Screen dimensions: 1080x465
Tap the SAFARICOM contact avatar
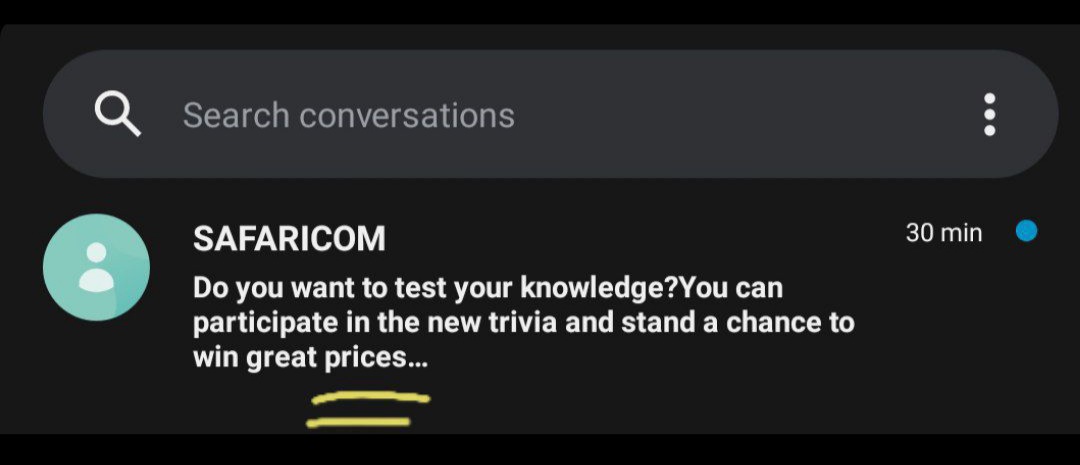click(x=97, y=267)
